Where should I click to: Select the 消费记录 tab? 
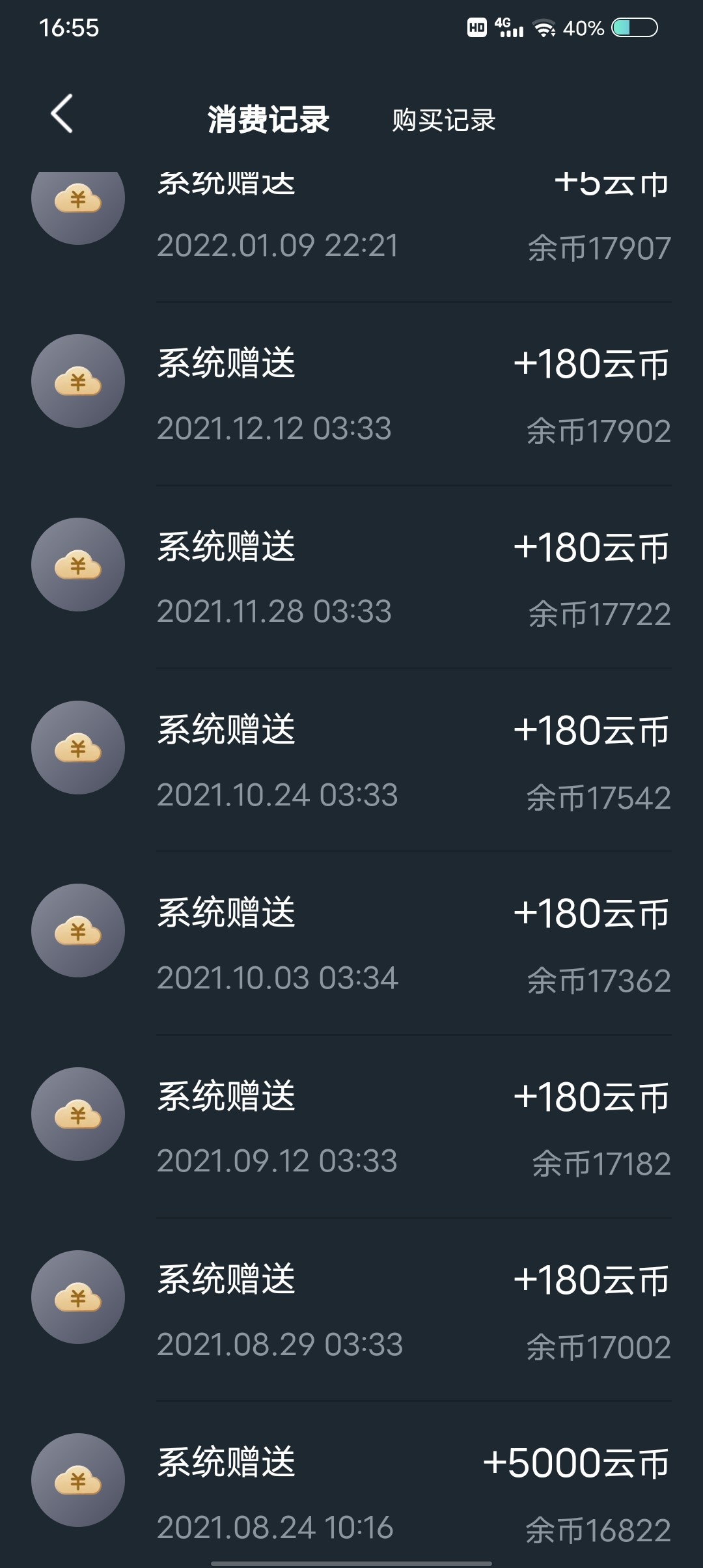click(x=268, y=120)
